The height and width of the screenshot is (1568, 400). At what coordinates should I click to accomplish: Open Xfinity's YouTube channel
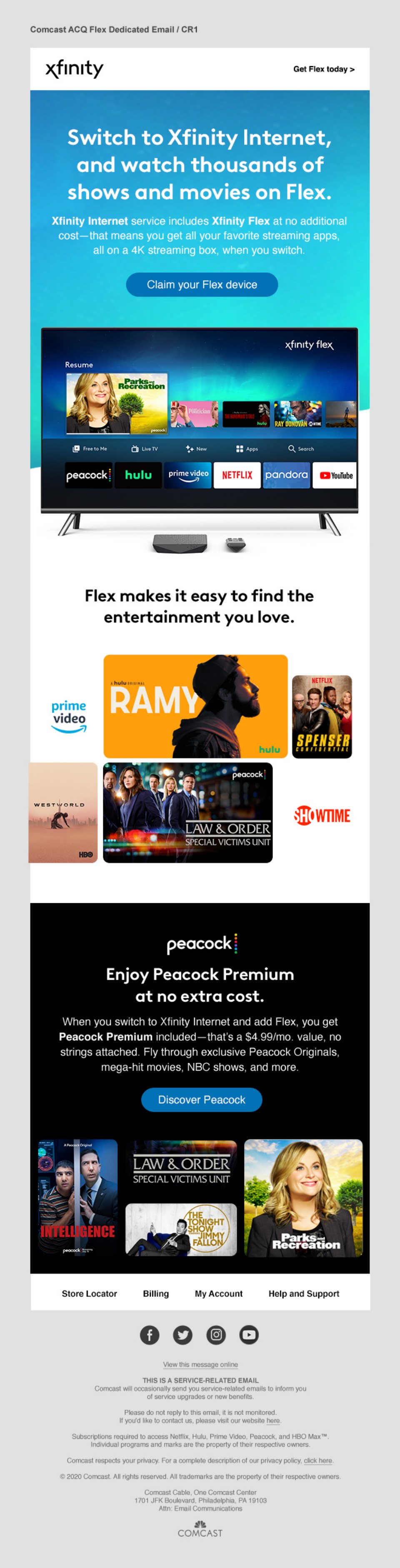coord(249,1335)
